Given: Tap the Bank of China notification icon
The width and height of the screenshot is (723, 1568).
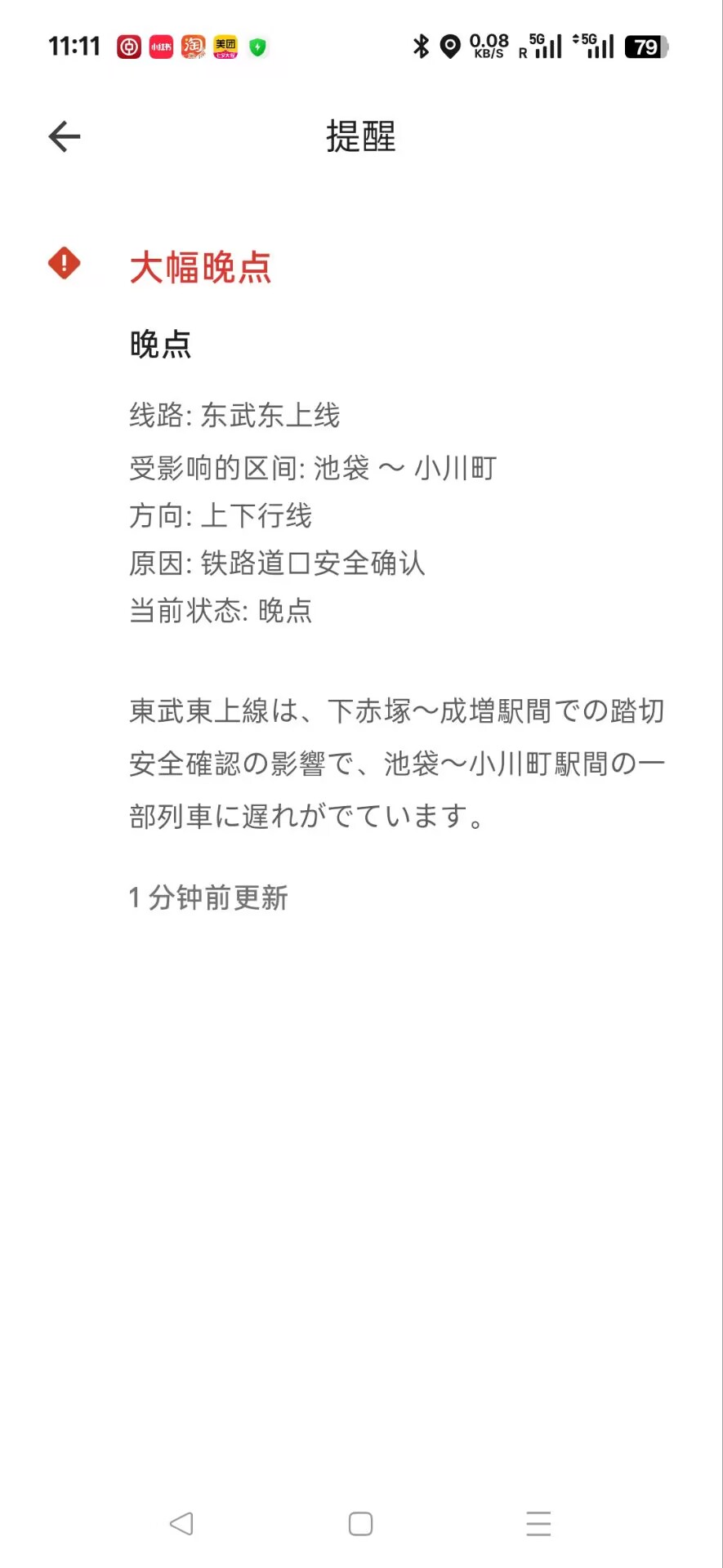Looking at the screenshot, I should click(x=129, y=48).
